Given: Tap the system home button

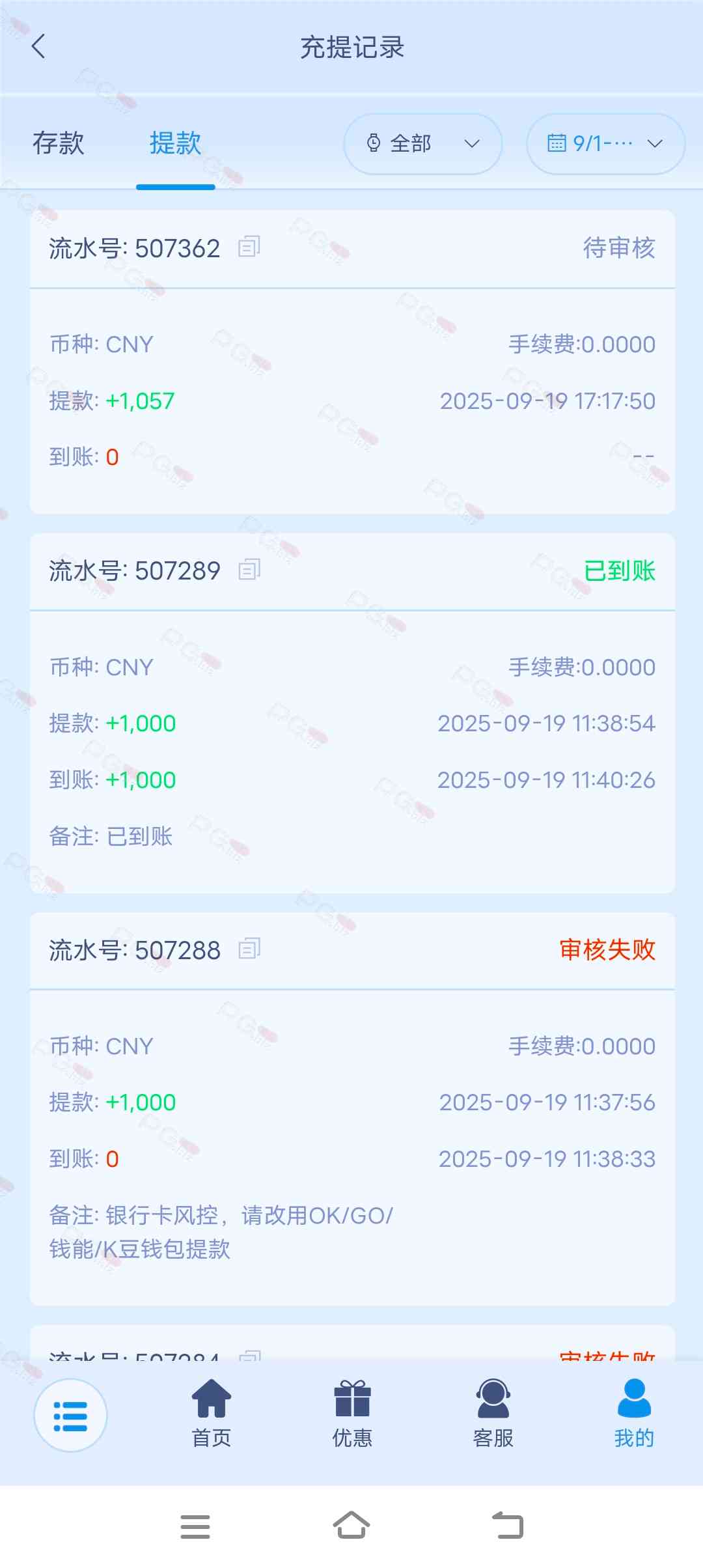Looking at the screenshot, I should point(351,1526).
